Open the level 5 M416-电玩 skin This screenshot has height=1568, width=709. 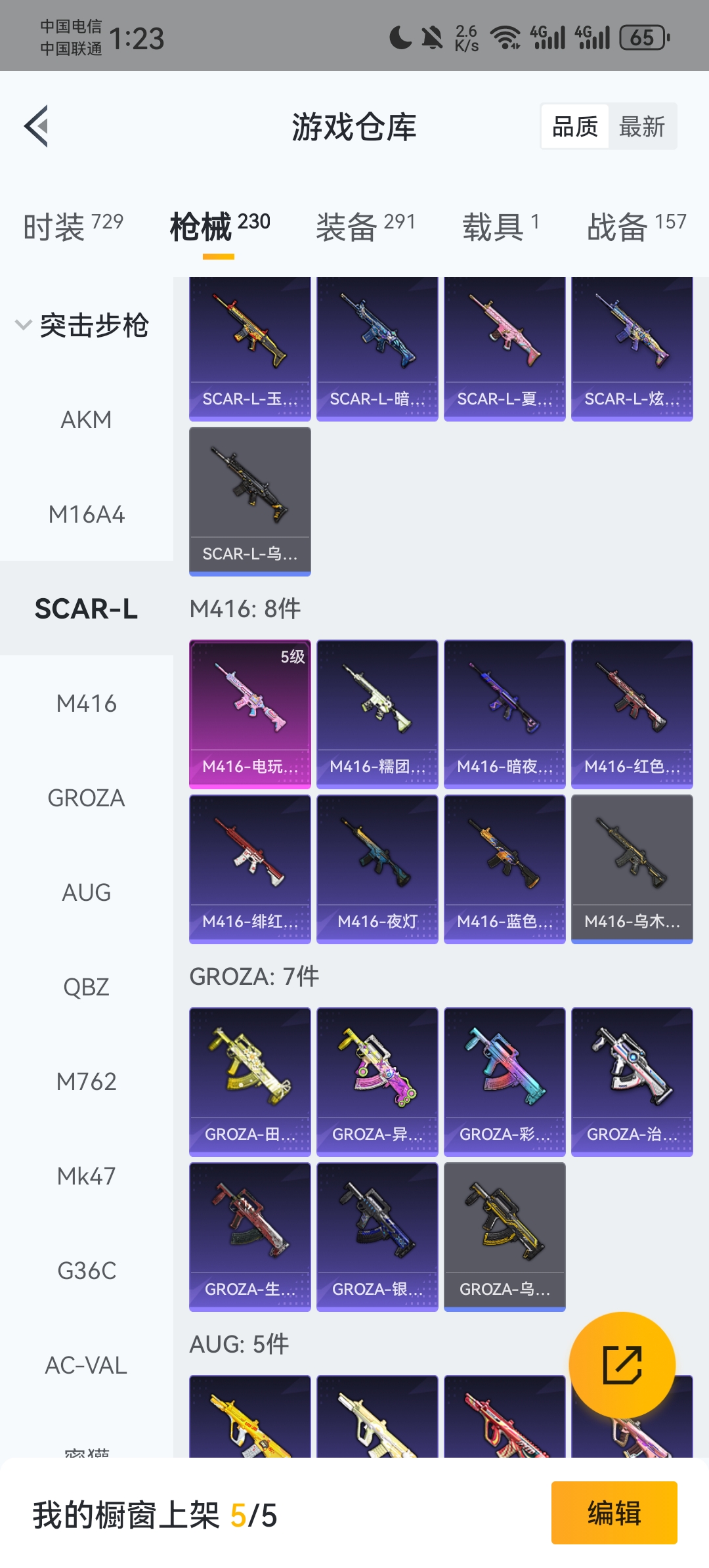249,714
